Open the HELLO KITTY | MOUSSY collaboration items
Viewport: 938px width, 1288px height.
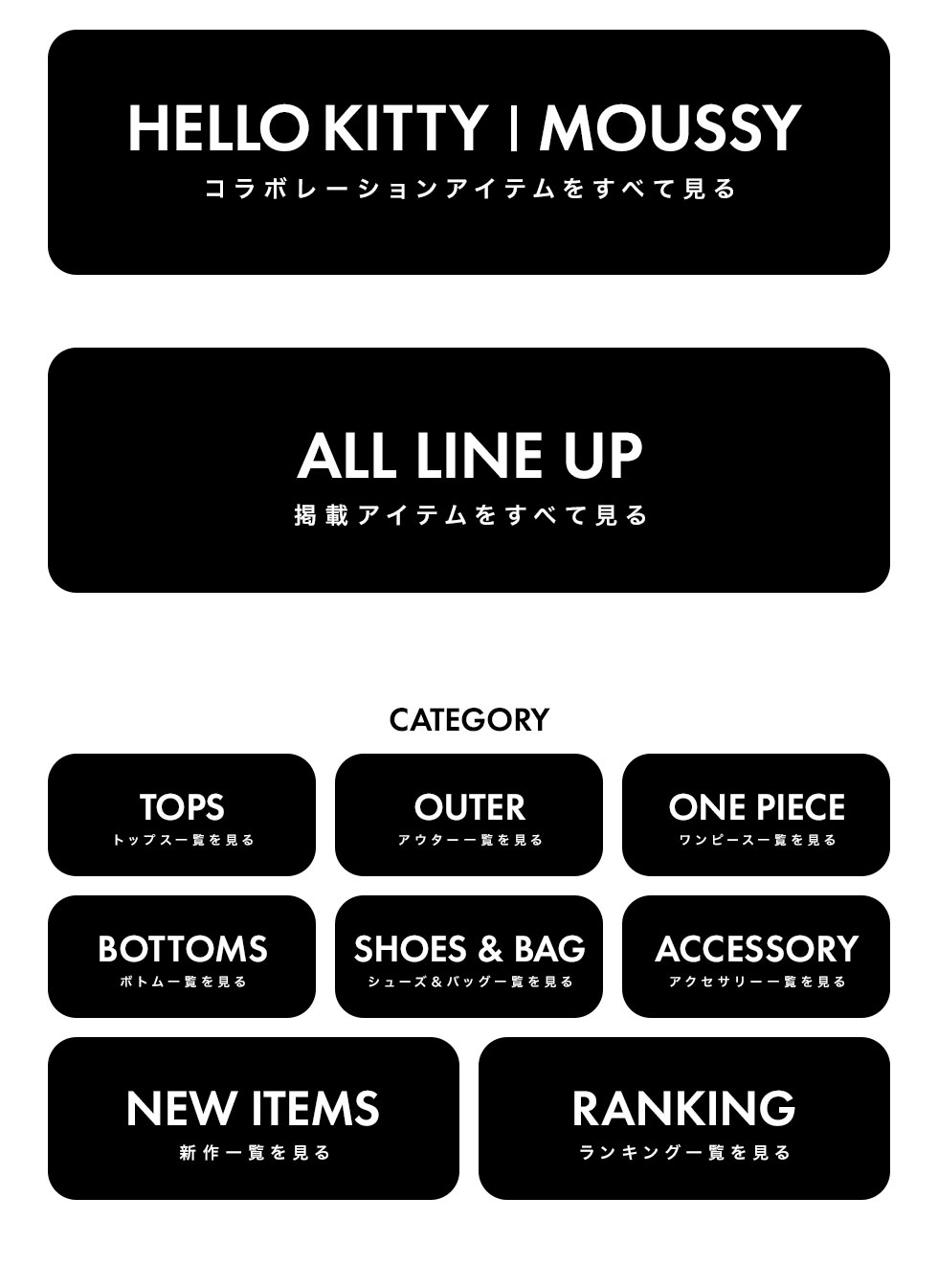468,152
